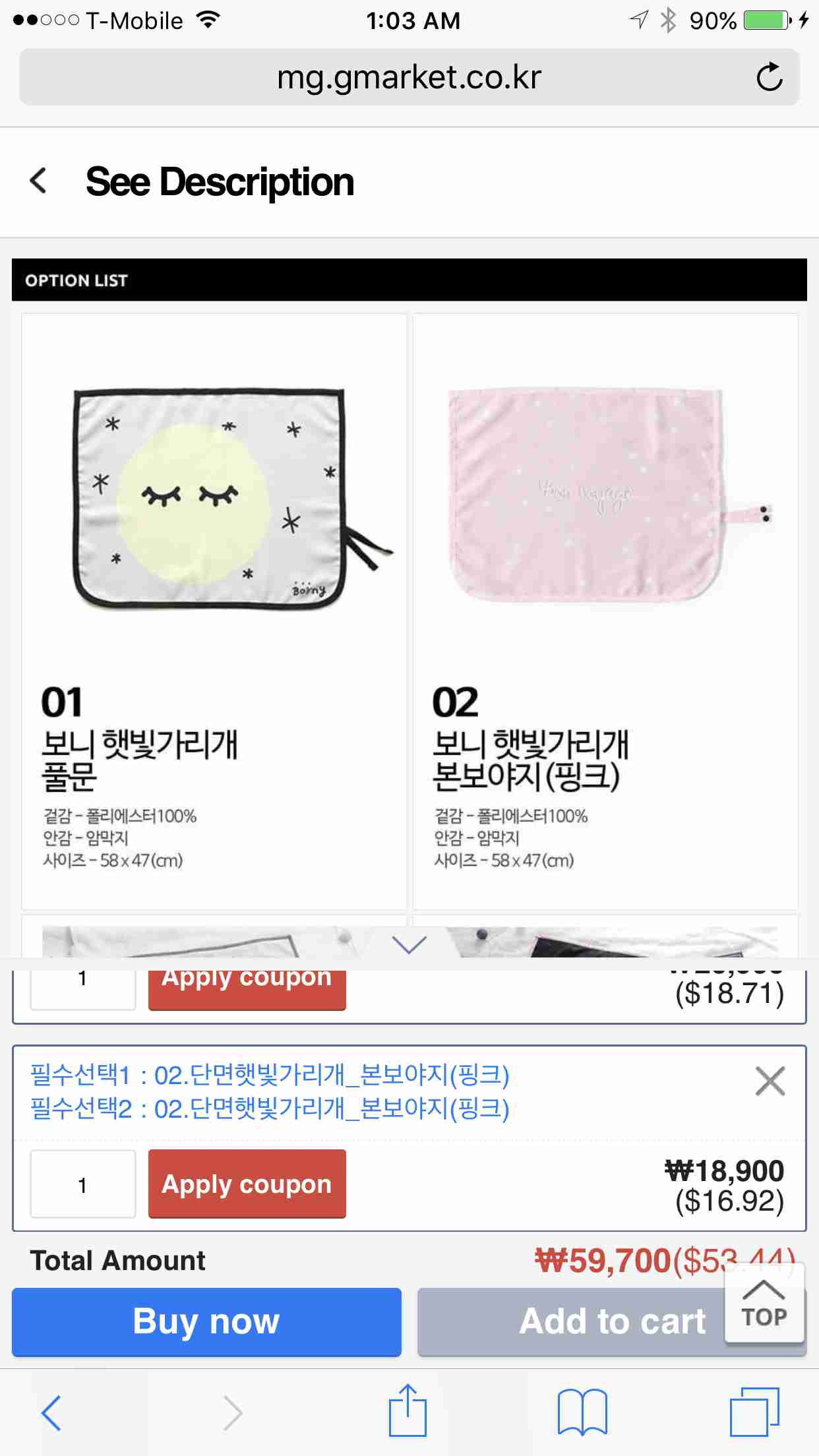Apply coupon for the pink sunshade item
Screen dimensions: 819x1456
tap(247, 1183)
